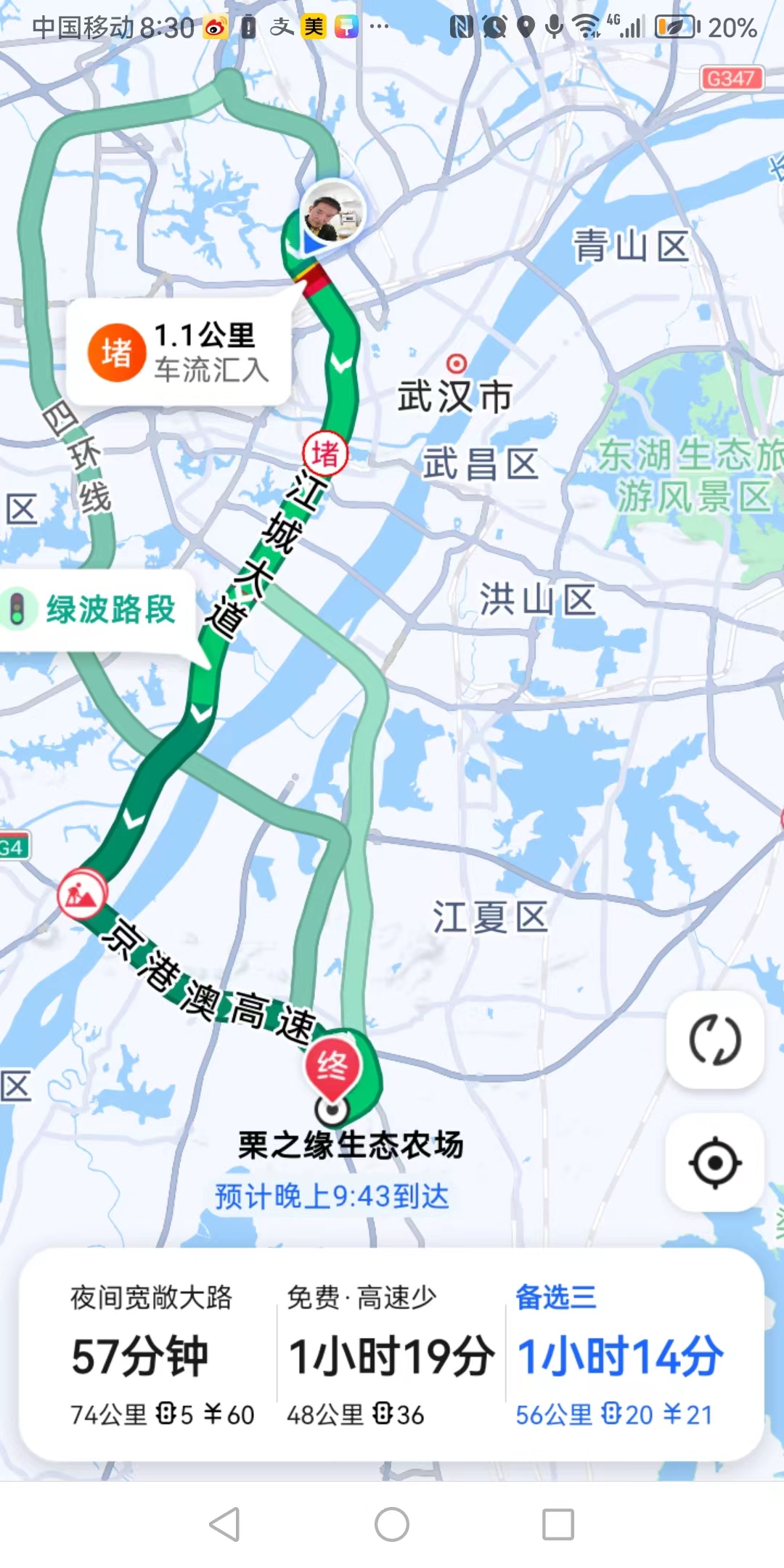Go to the system home screen
This screenshot has width=784, height=1568.
pyautogui.click(x=392, y=1524)
